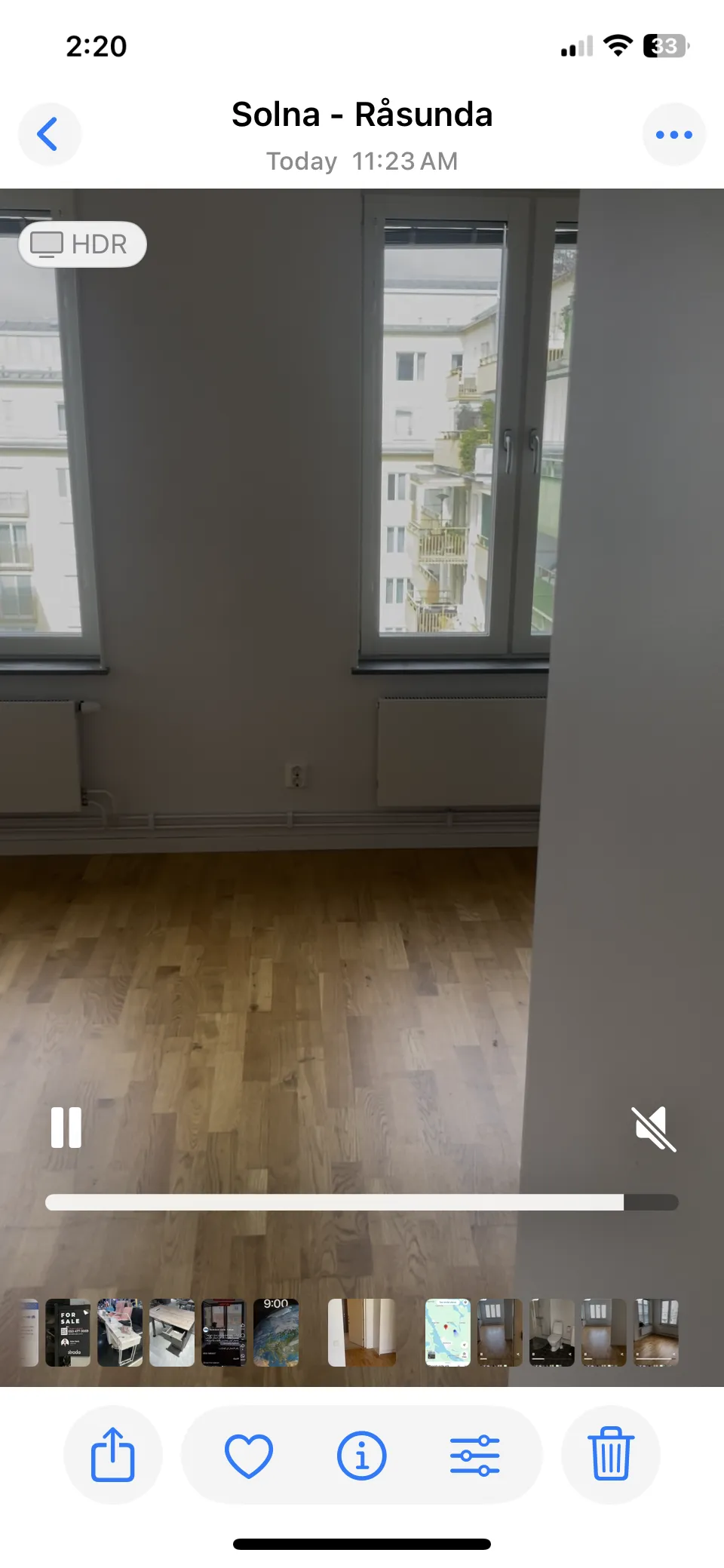Open the more options menu

pyautogui.click(x=673, y=134)
